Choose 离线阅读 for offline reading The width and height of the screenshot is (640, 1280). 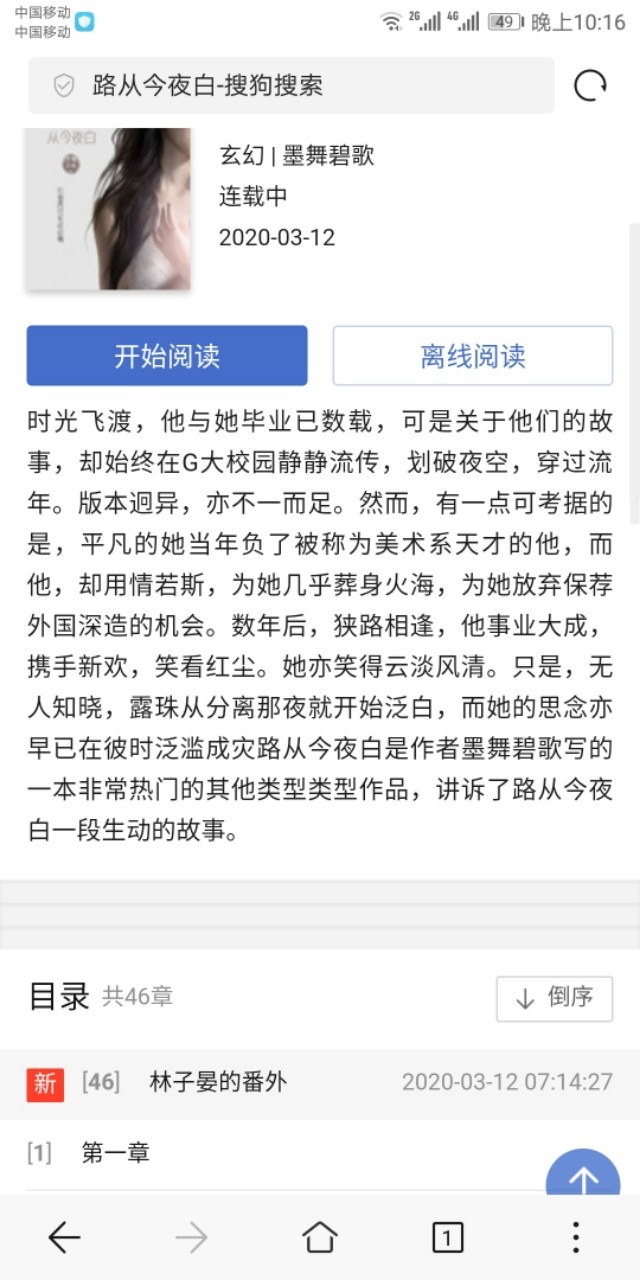[472, 356]
